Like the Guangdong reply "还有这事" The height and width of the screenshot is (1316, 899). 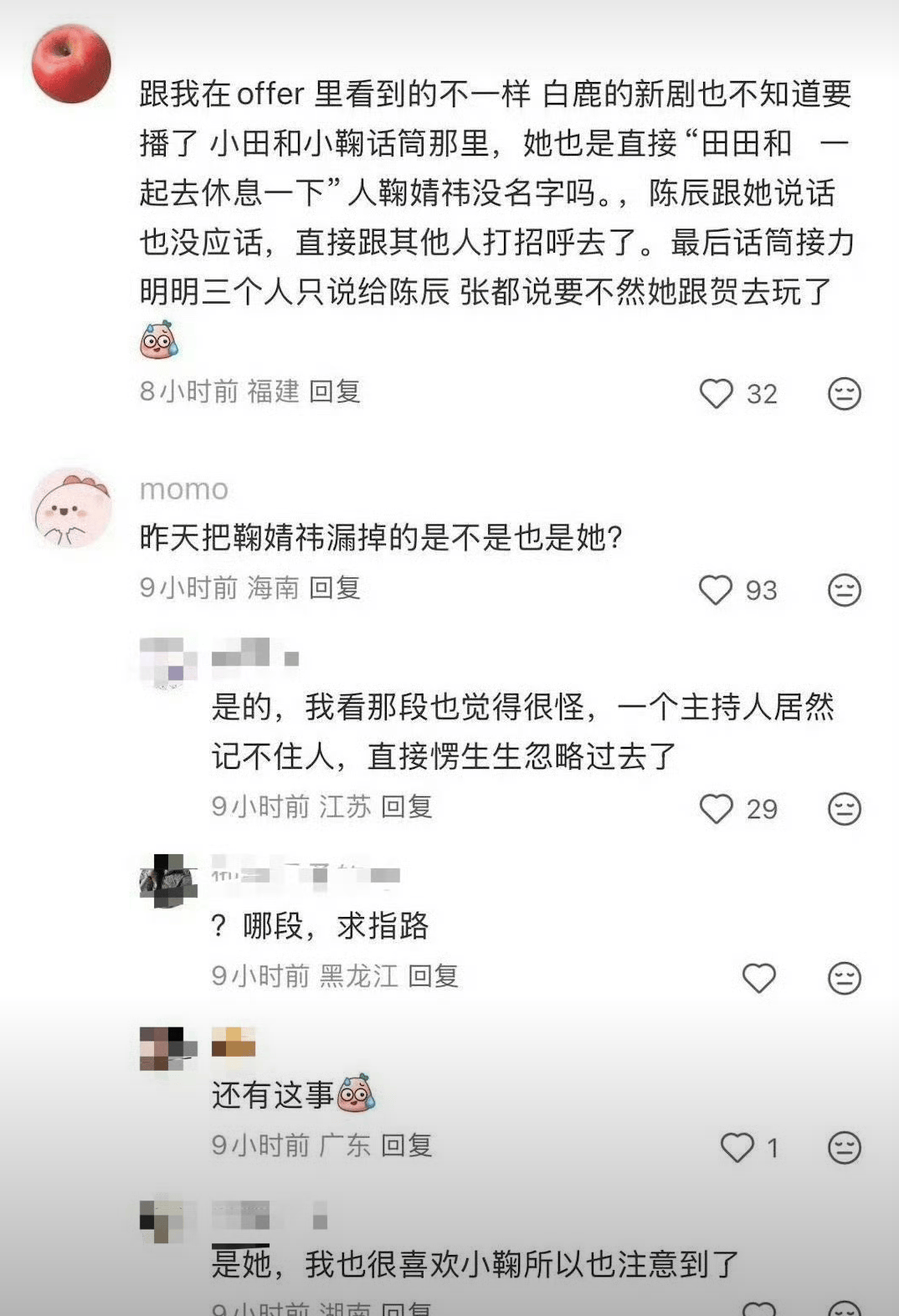(737, 1148)
